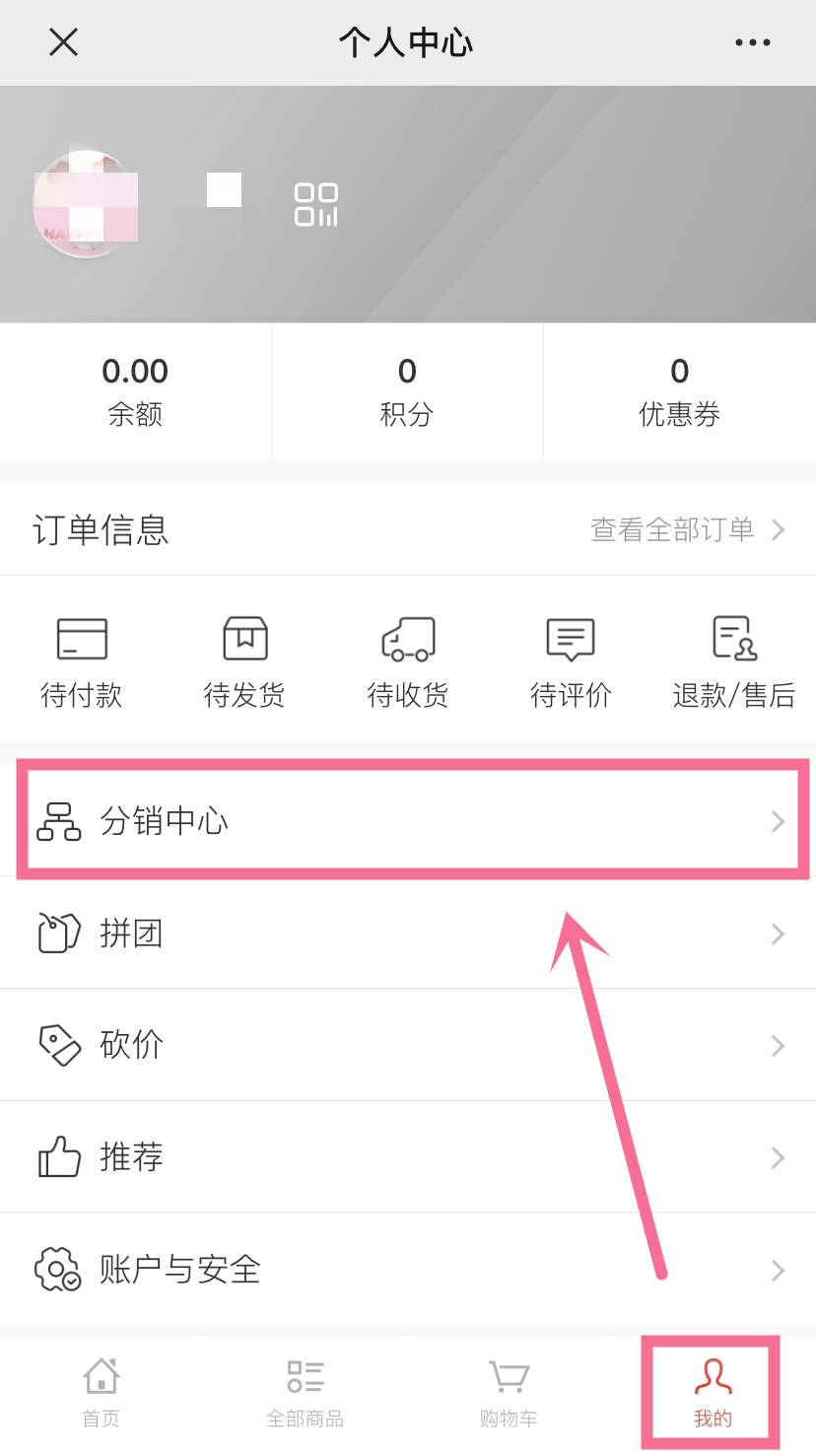Open 余额 balance details
This screenshot has height=1456, width=816.
[135, 390]
